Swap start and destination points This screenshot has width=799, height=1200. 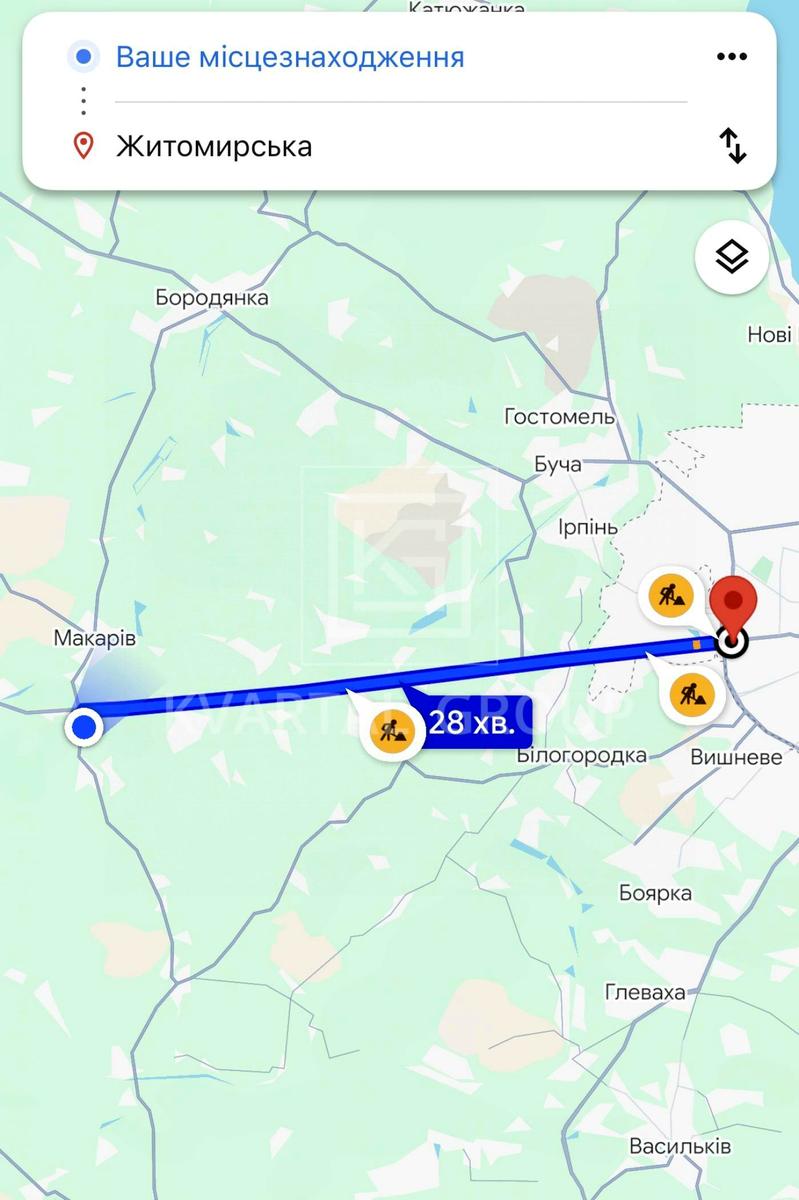tap(733, 147)
